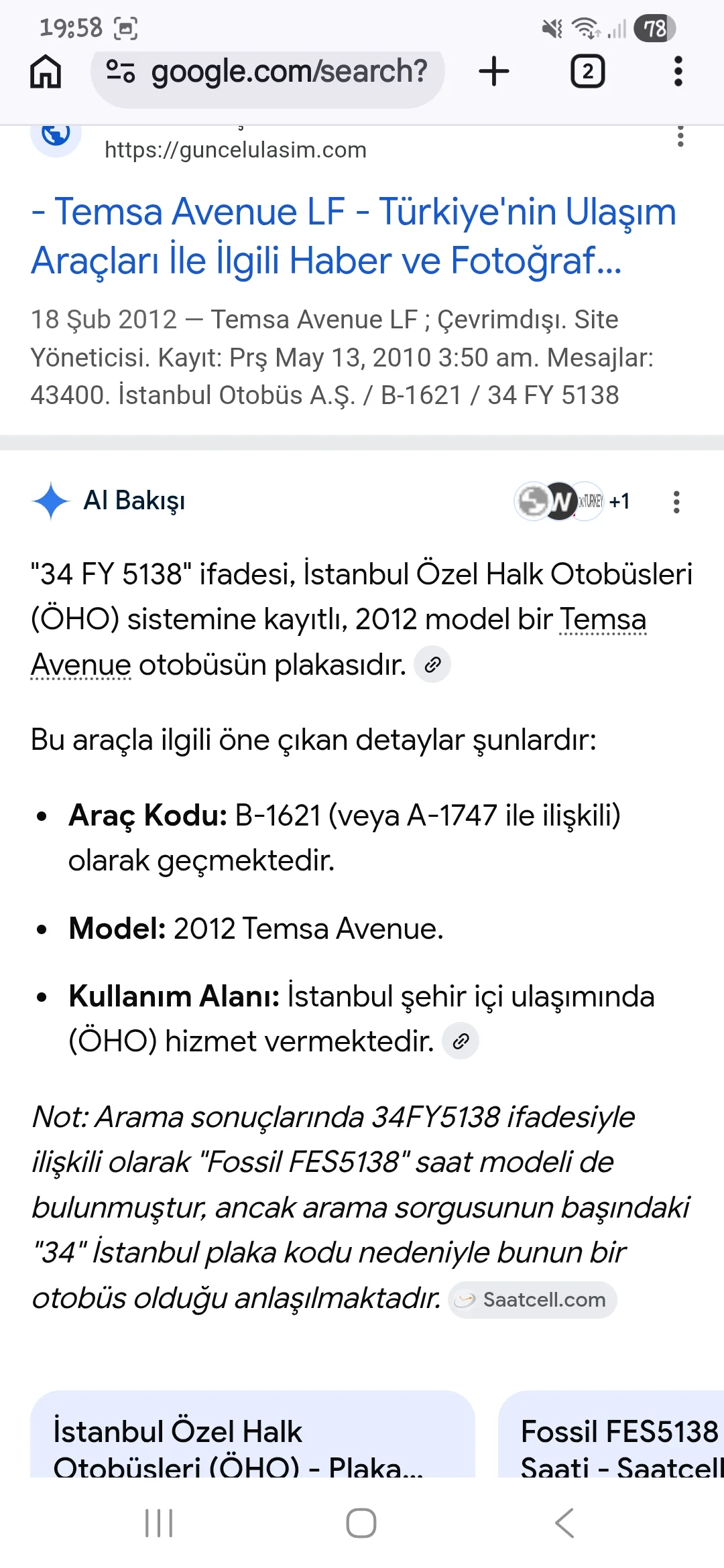Open the source link after "hizmet vermektedir"
Screen dimensions: 724x1568
click(x=461, y=1041)
